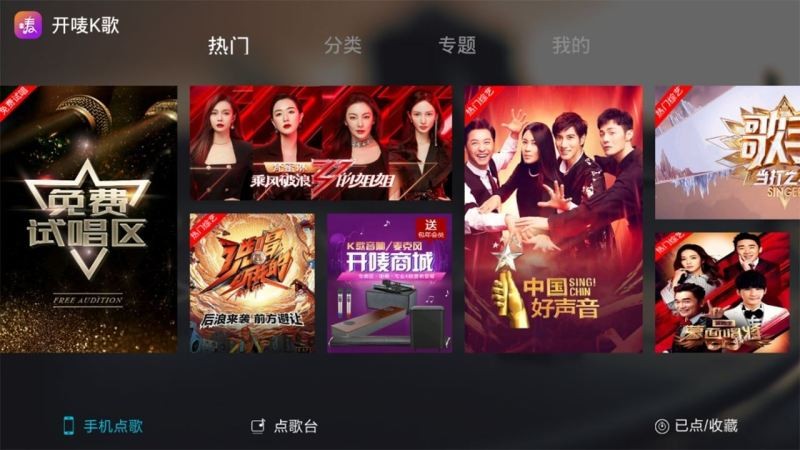
Task: Open the 歌手 当打之年 tile
Action: tap(727, 152)
